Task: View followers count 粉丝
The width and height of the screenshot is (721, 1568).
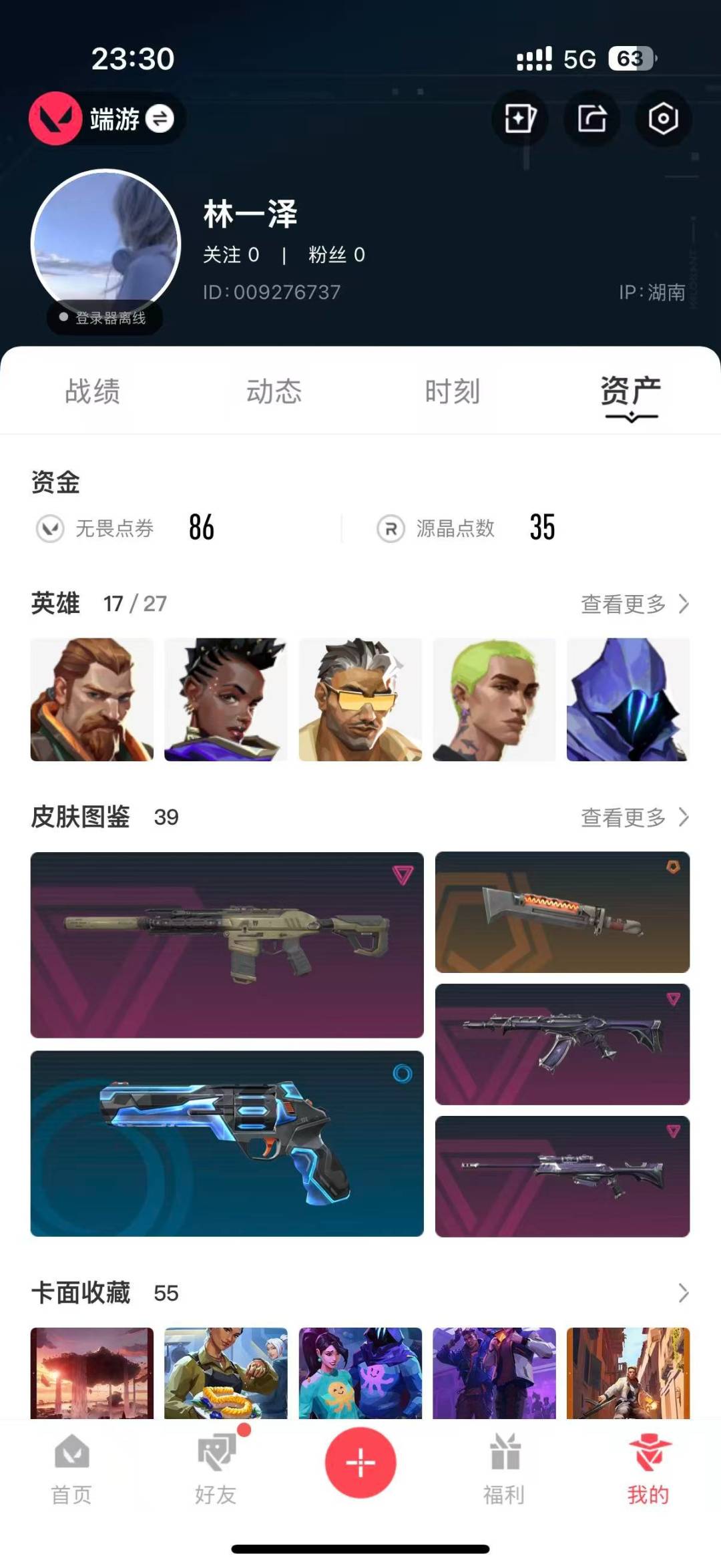Action: pos(336,254)
